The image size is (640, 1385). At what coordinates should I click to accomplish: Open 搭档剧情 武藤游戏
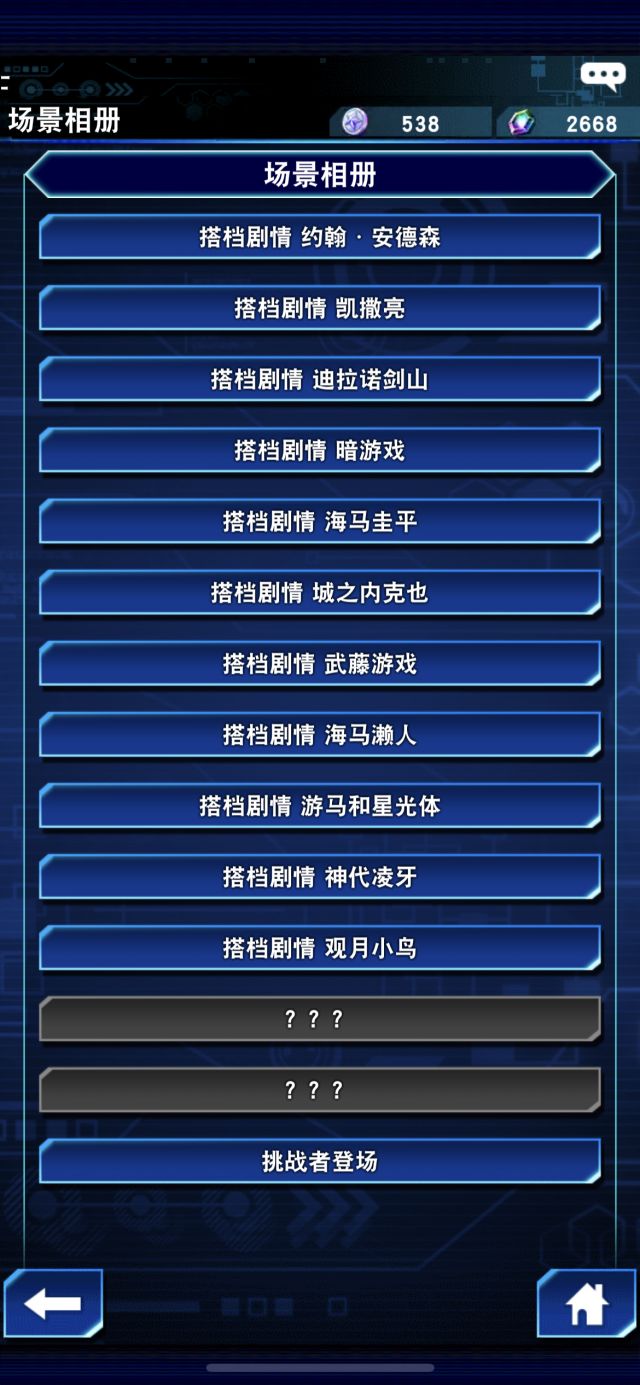pyautogui.click(x=320, y=663)
